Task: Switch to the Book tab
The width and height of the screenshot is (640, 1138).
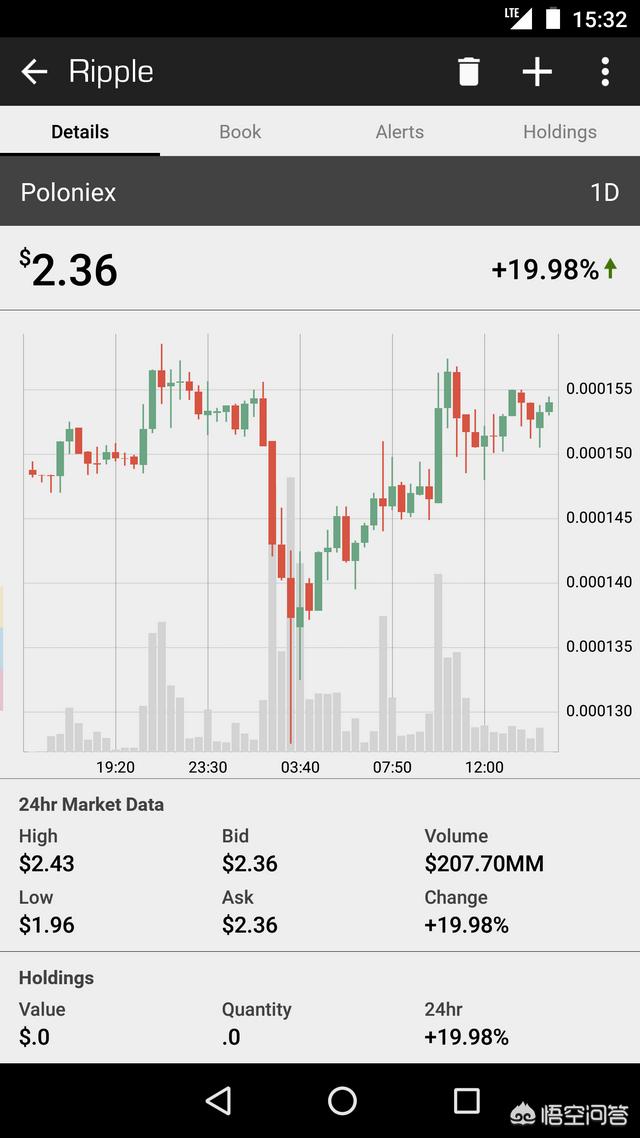Action: pyautogui.click(x=240, y=132)
